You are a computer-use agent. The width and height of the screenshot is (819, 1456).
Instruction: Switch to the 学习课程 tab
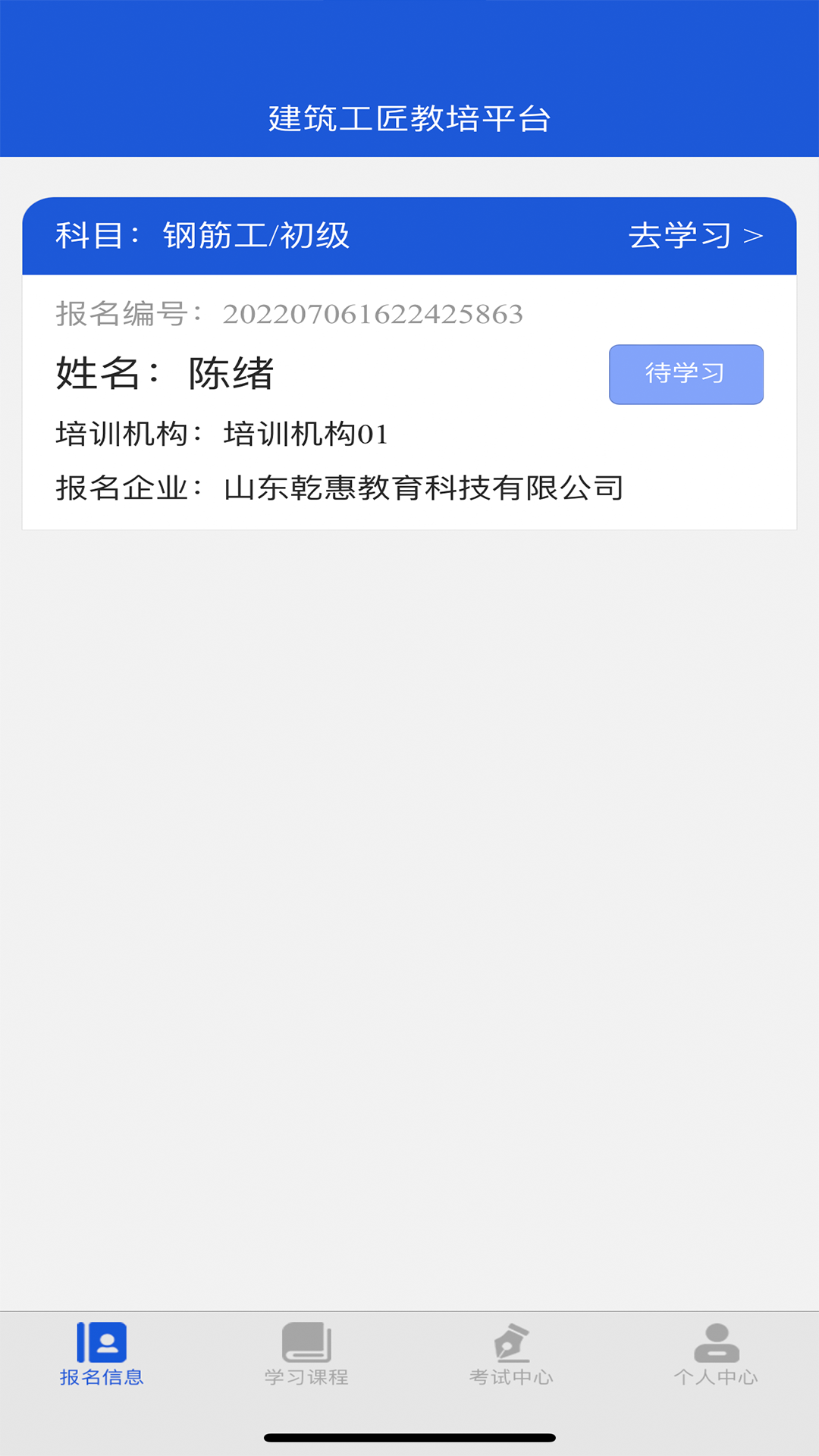(x=306, y=1354)
